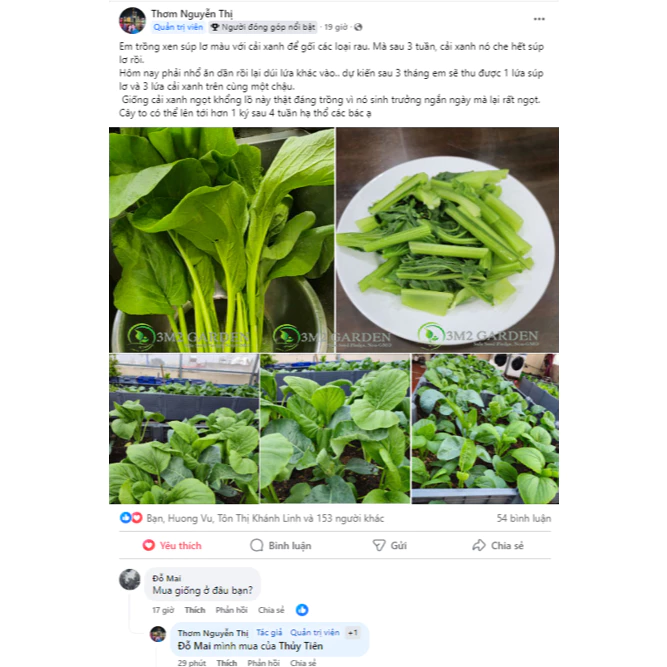Image resolution: width=667 pixels, height=667 pixels.
Task: Reply to Thơm Nguyễn Thị's reply comment
Action: tap(263, 662)
